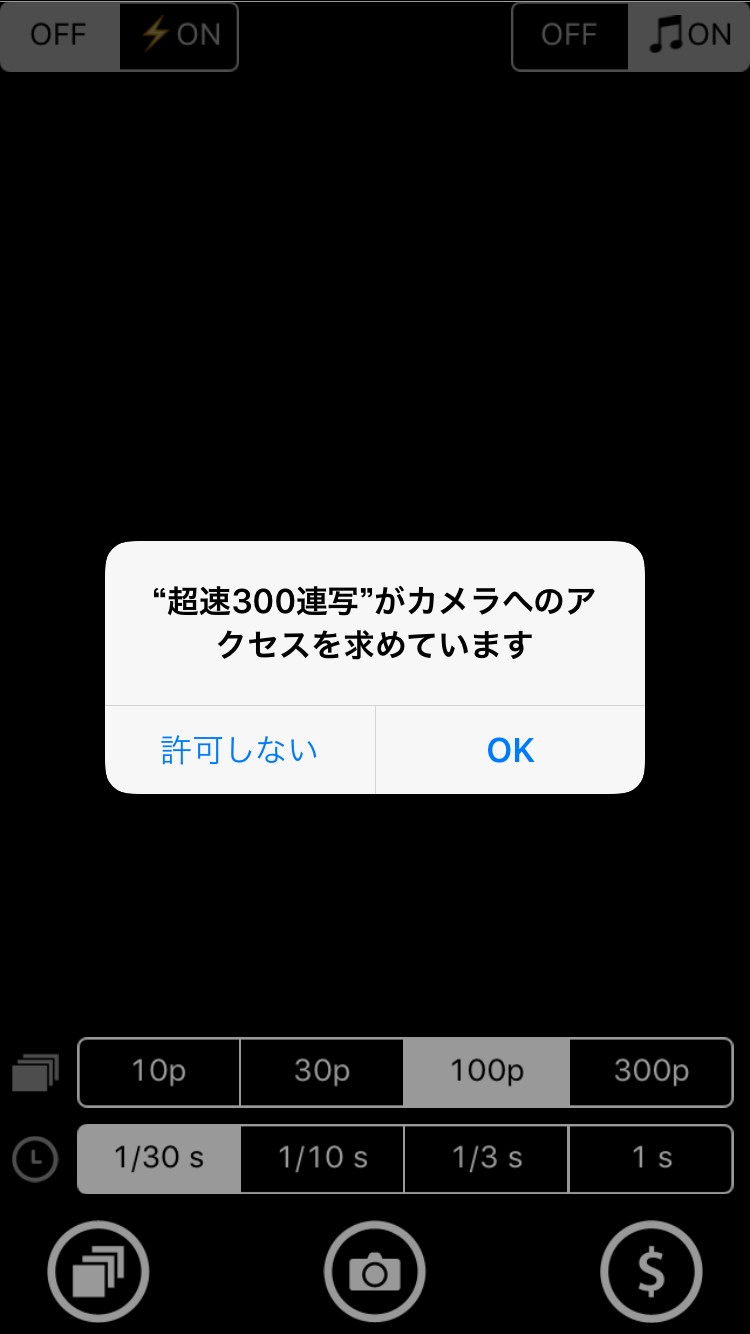Select 10p burst count
The height and width of the screenshot is (1334, 750).
[160, 1072]
